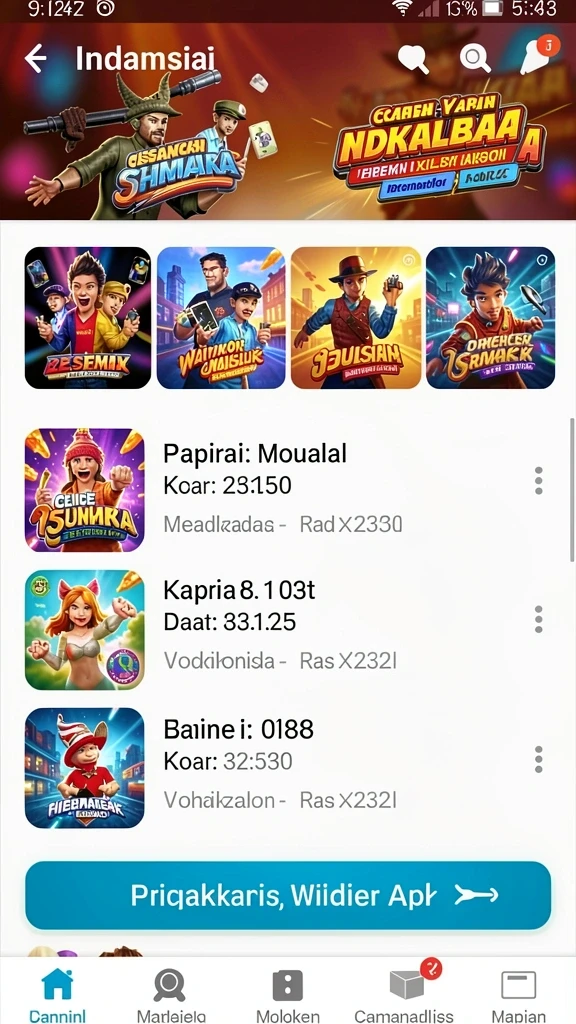Open the overflow menu for Baiine i: 0188
Screen dimensions: 576x1024
[x=538, y=759]
